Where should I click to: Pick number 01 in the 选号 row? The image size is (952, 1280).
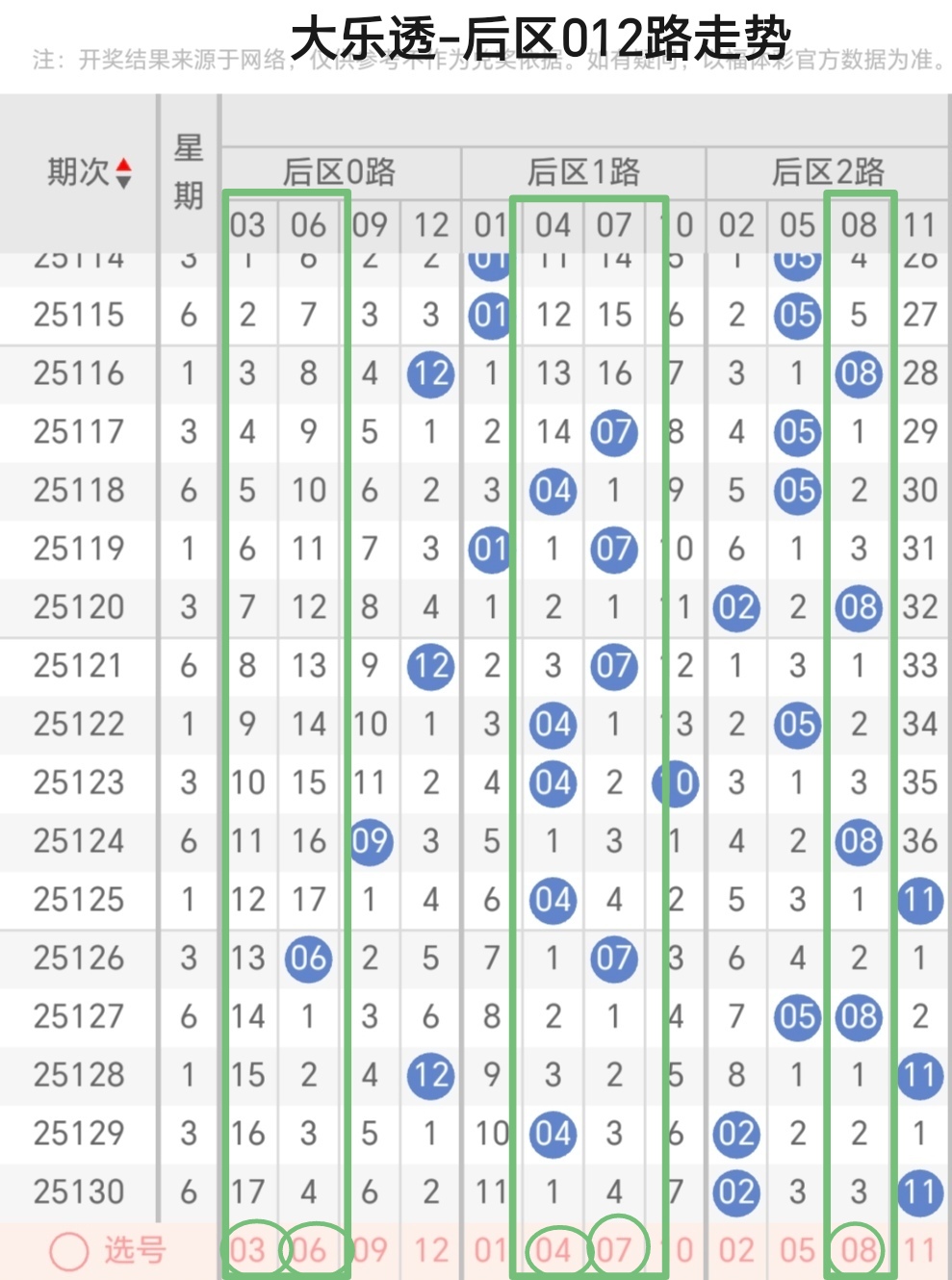pos(491,1250)
